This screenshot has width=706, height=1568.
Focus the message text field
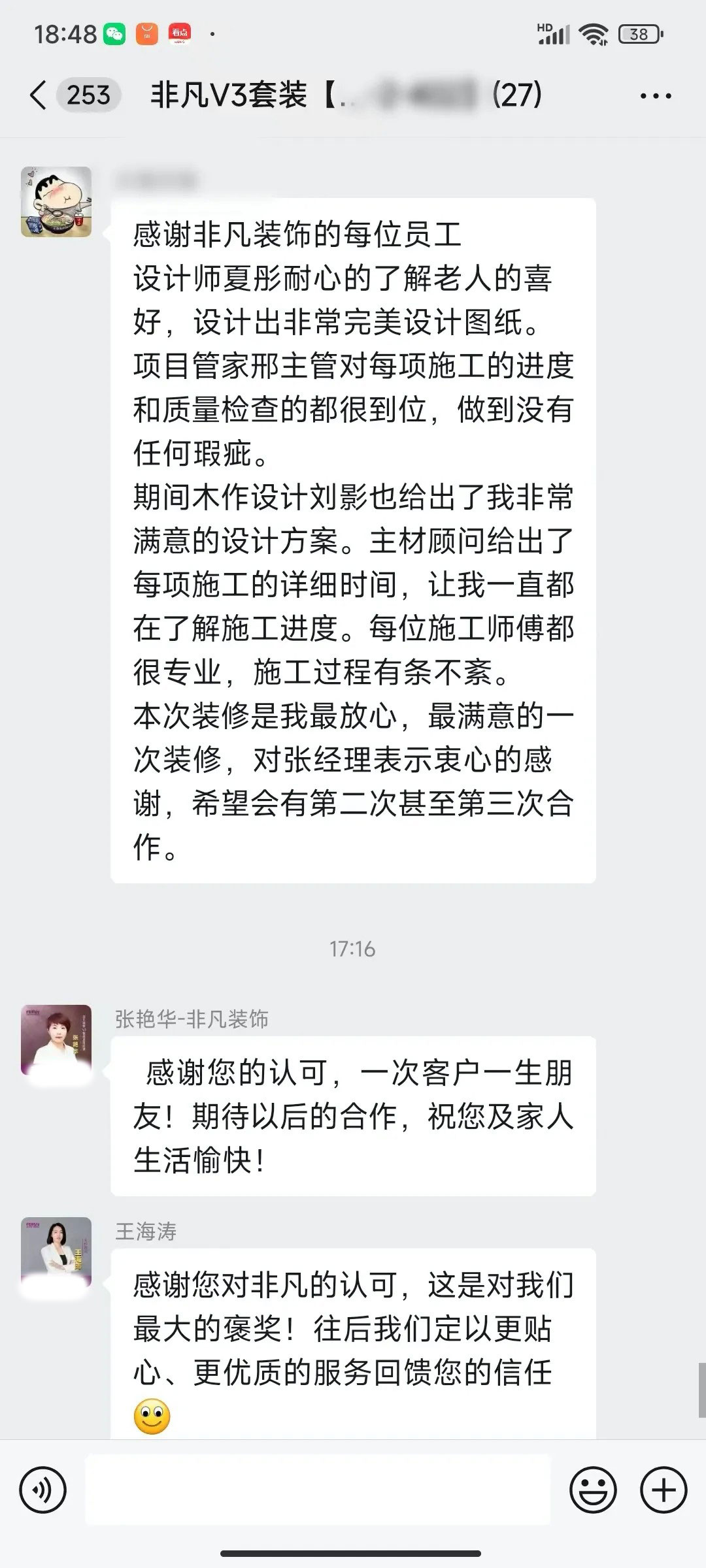318,1490
